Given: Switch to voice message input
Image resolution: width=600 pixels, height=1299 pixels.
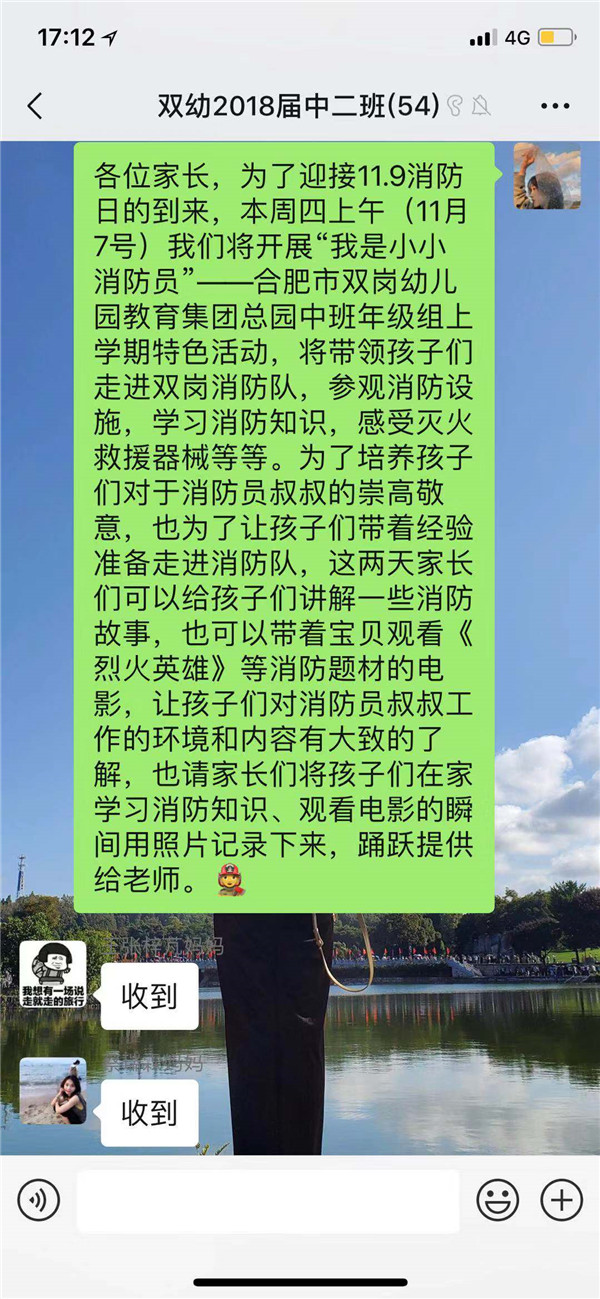Looking at the screenshot, I should (x=39, y=1198).
